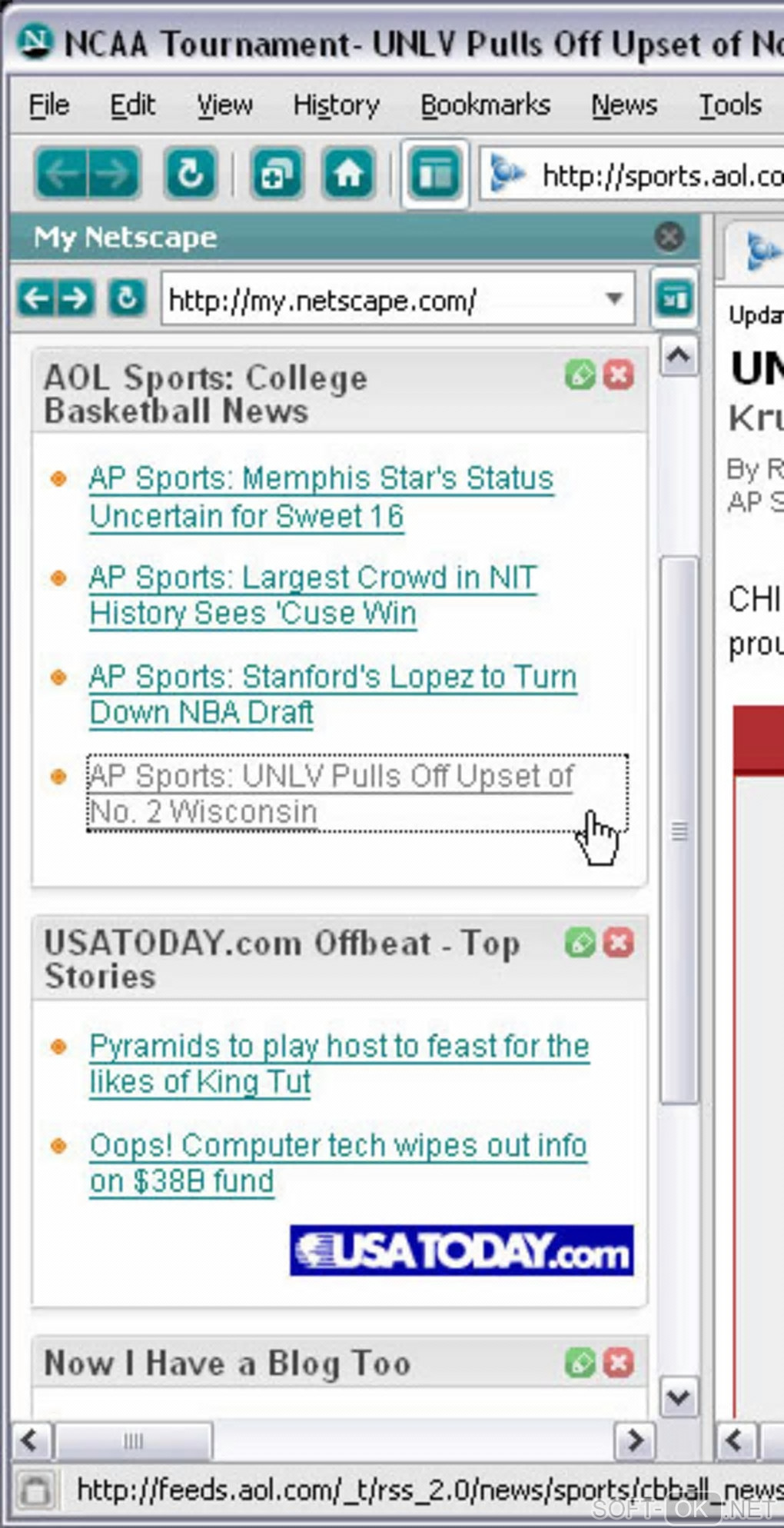Edit the AOL Sports College Basketball widget
The image size is (784, 1528).
(x=580, y=375)
